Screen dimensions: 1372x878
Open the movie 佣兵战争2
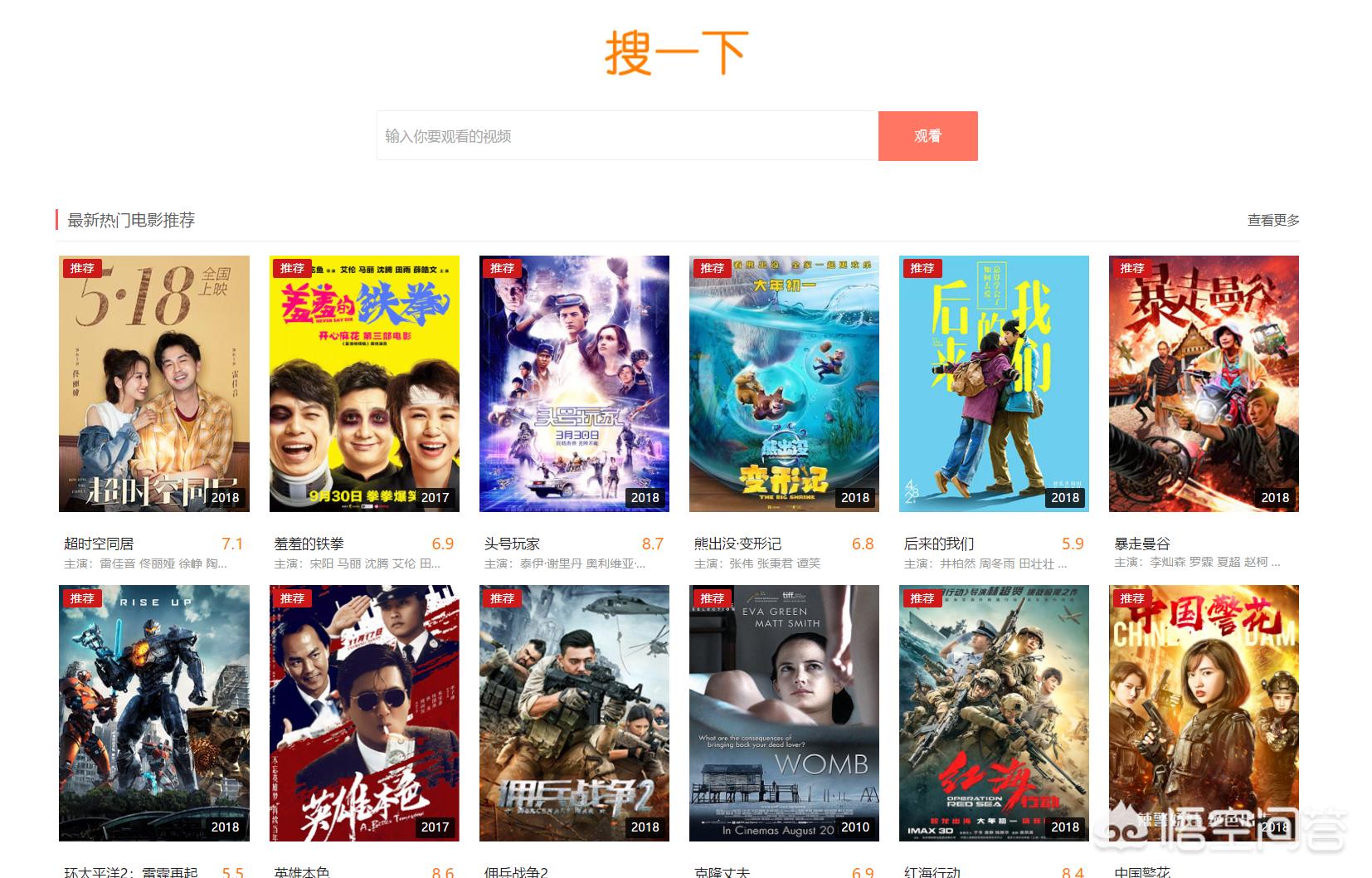pyautogui.click(x=574, y=713)
